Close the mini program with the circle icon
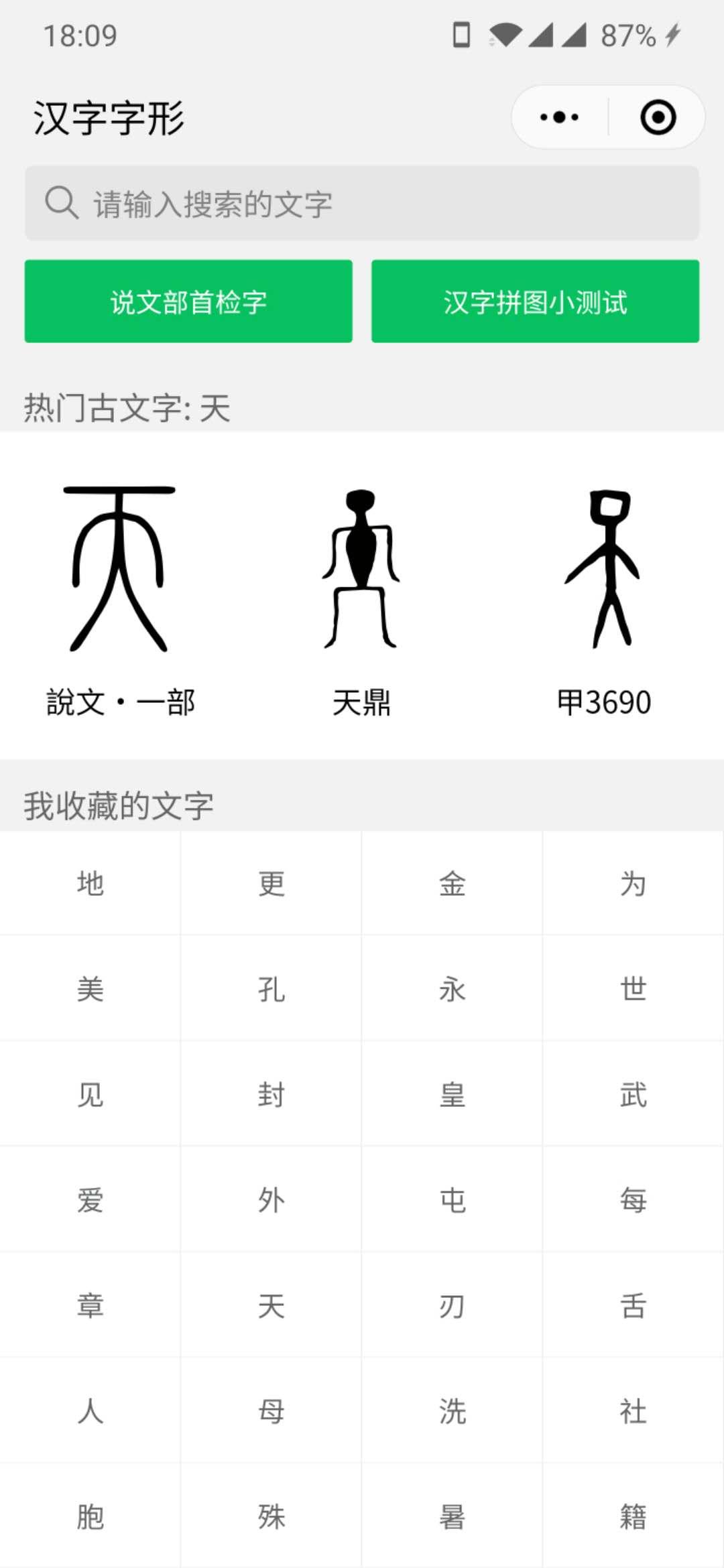The image size is (724, 1568). tap(658, 117)
